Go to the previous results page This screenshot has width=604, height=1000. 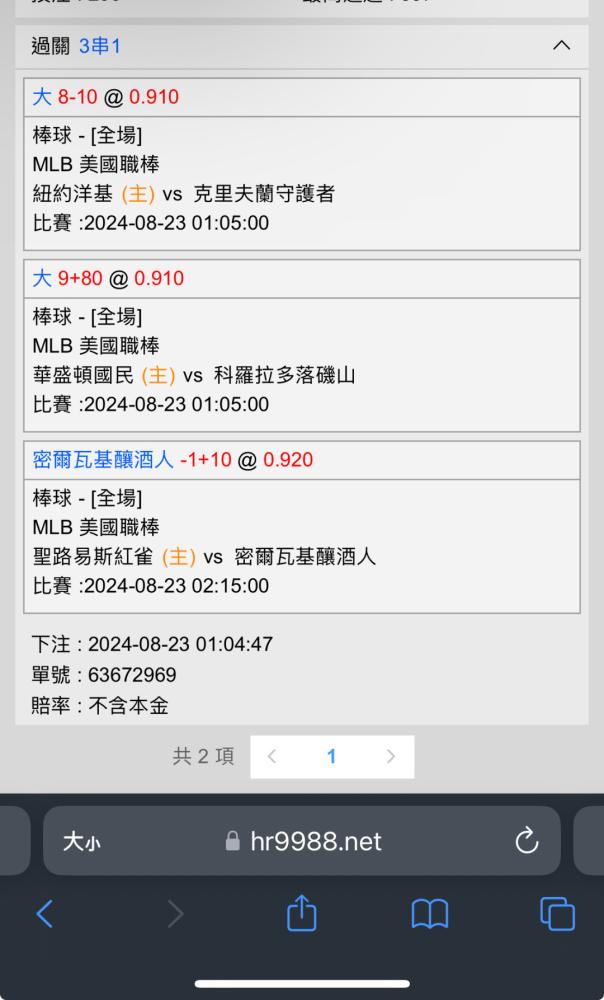[x=272, y=756]
